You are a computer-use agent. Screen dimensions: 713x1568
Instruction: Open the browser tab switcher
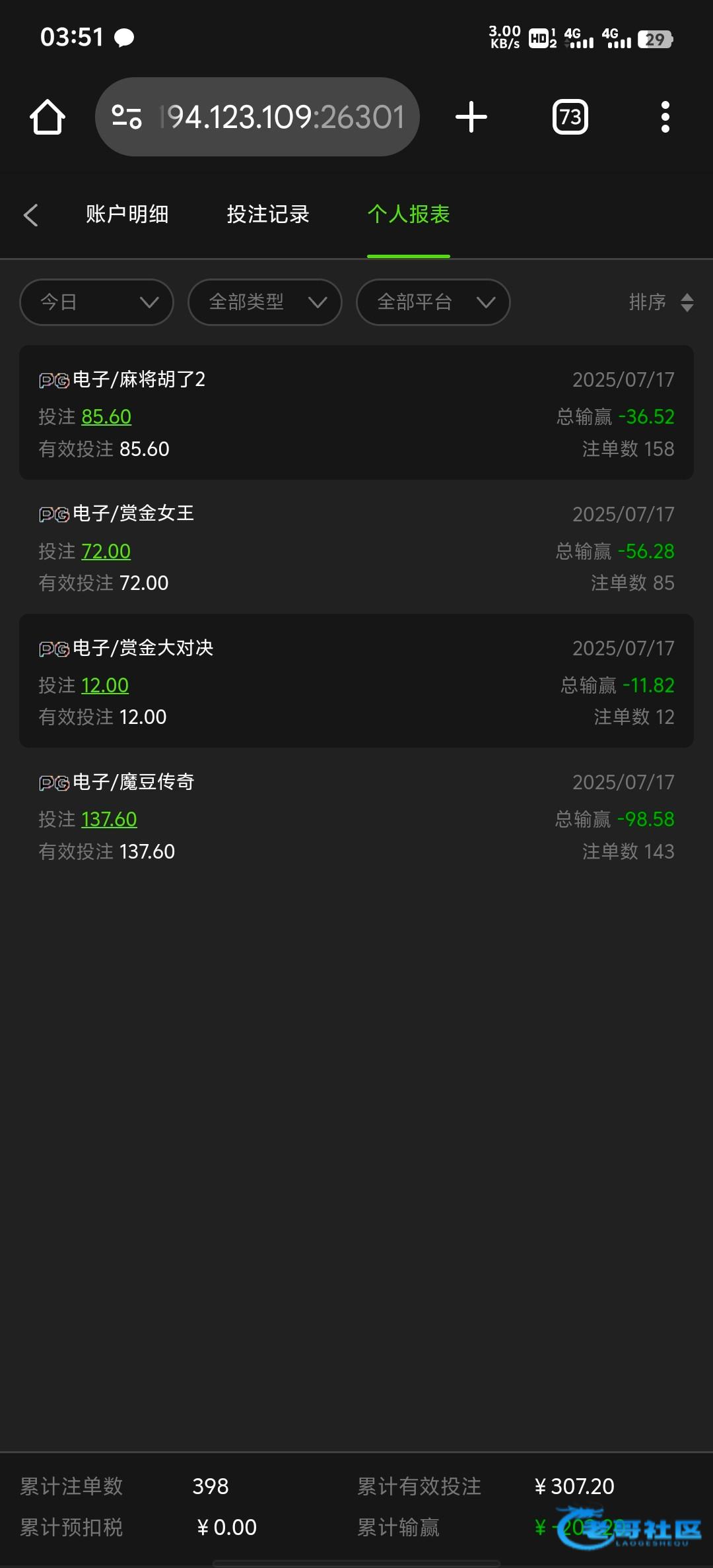pos(570,117)
